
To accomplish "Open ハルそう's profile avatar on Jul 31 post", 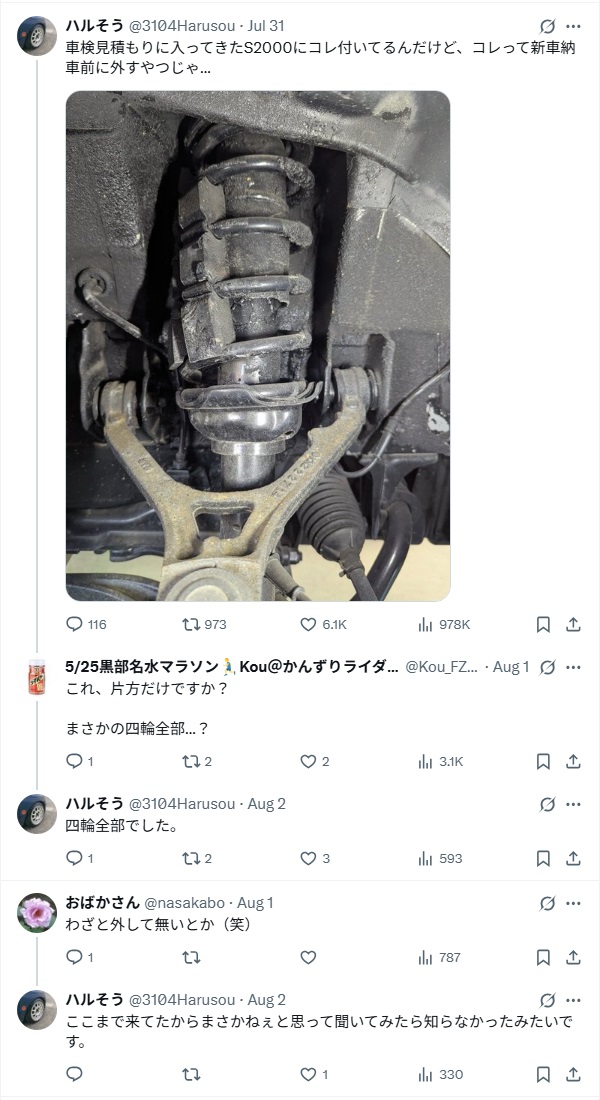I will (36, 36).
